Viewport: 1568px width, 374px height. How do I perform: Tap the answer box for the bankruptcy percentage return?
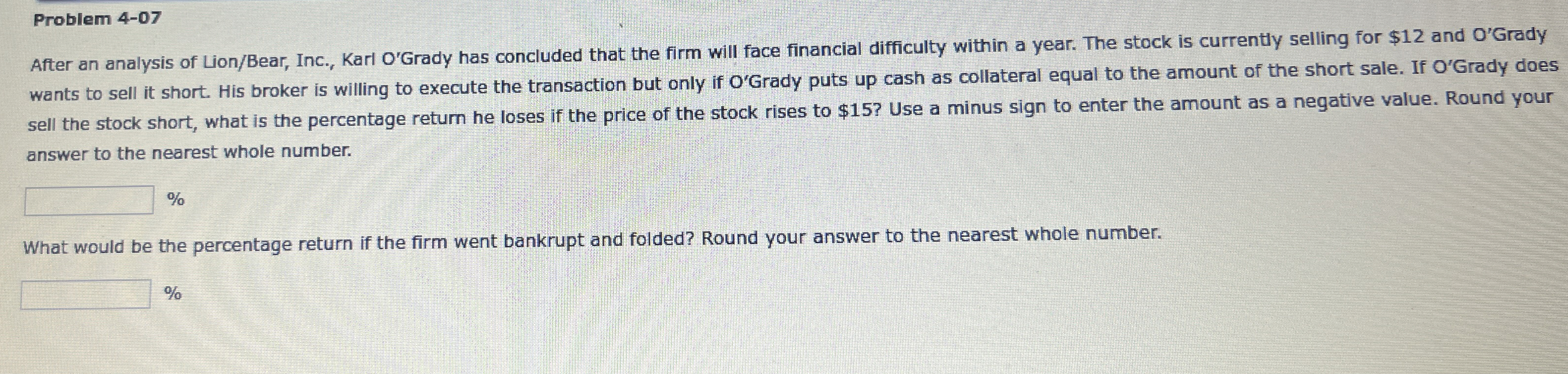[86, 294]
